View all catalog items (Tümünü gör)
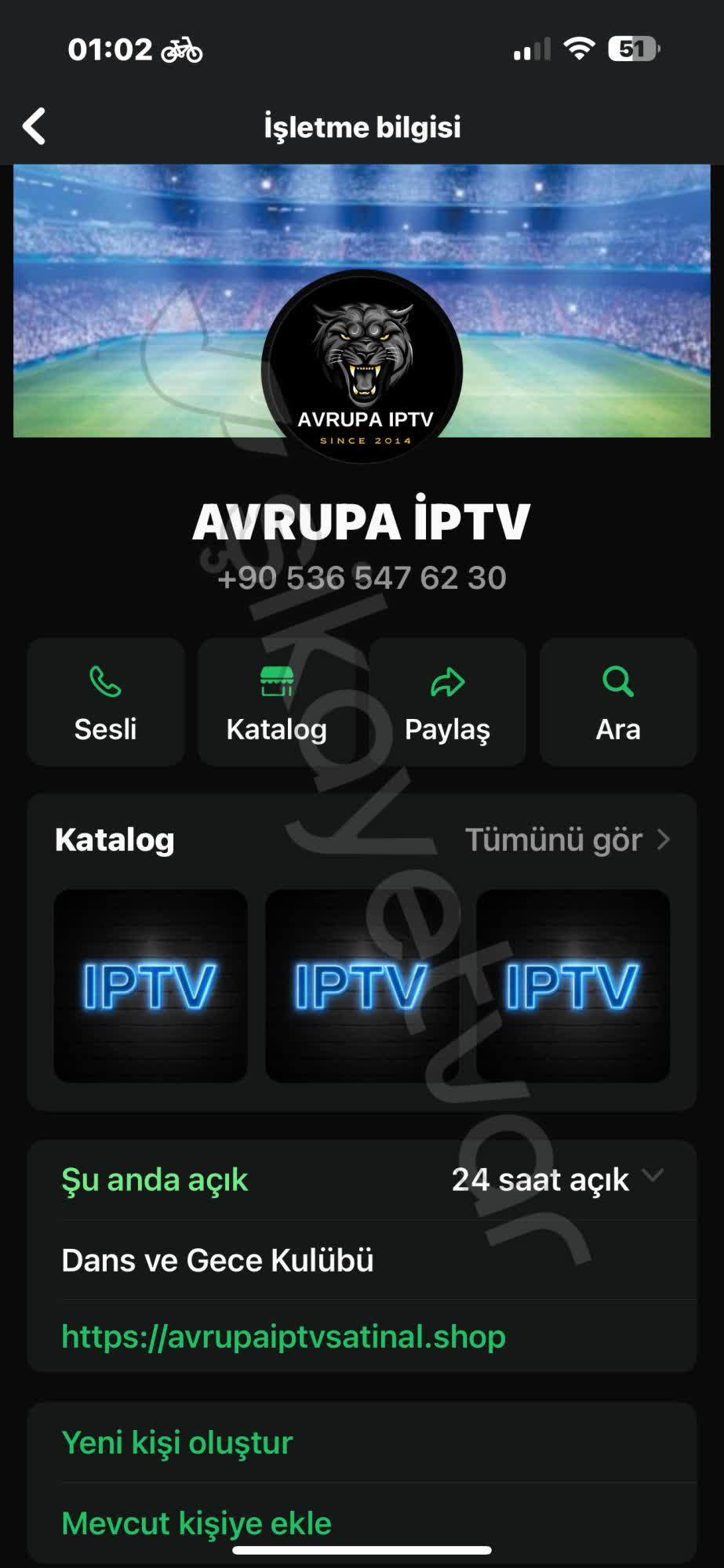 pos(567,840)
